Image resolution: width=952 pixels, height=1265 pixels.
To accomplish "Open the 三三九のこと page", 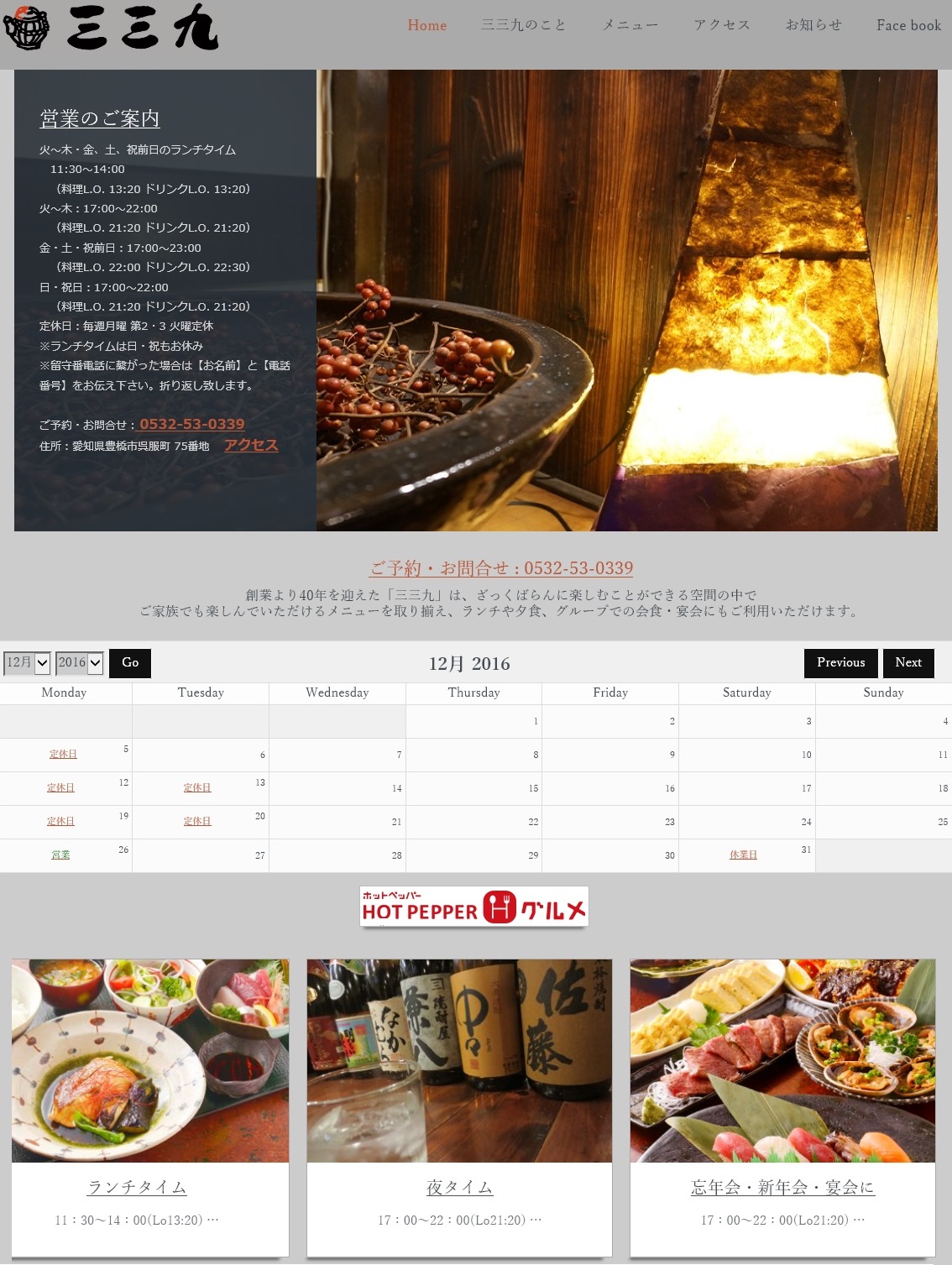I will [524, 25].
